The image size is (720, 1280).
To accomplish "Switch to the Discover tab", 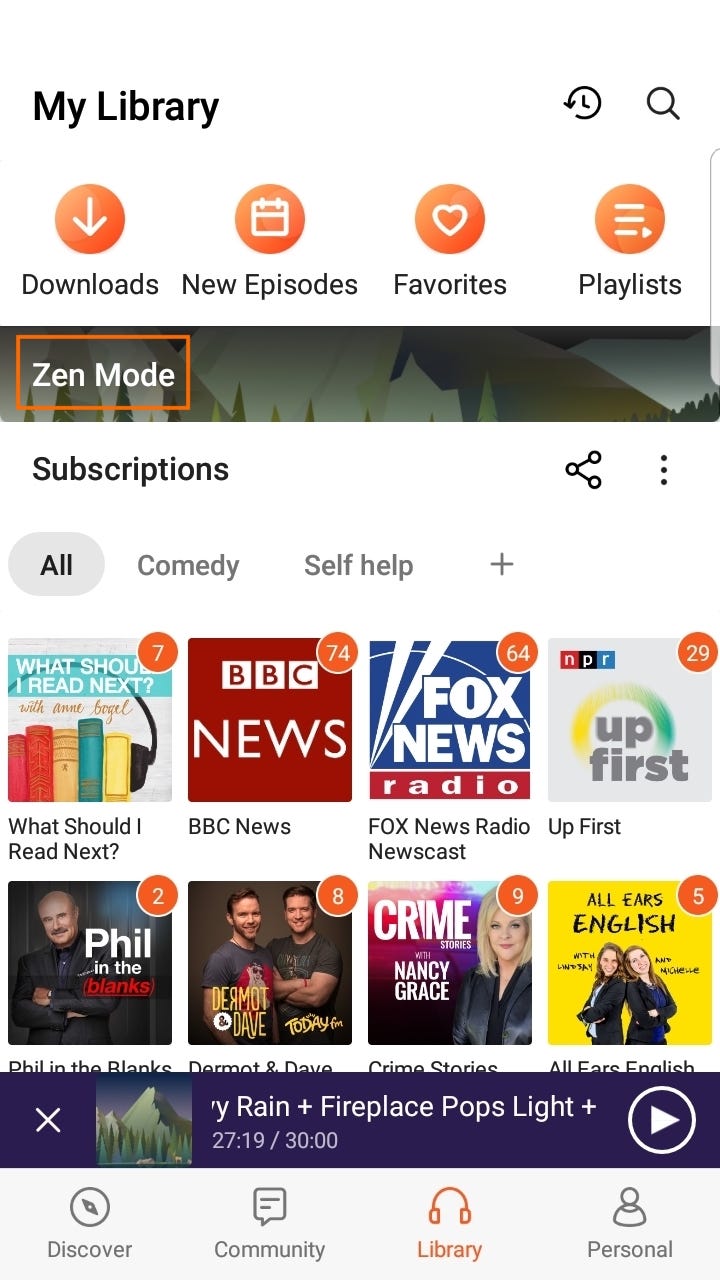I will tap(90, 1221).
